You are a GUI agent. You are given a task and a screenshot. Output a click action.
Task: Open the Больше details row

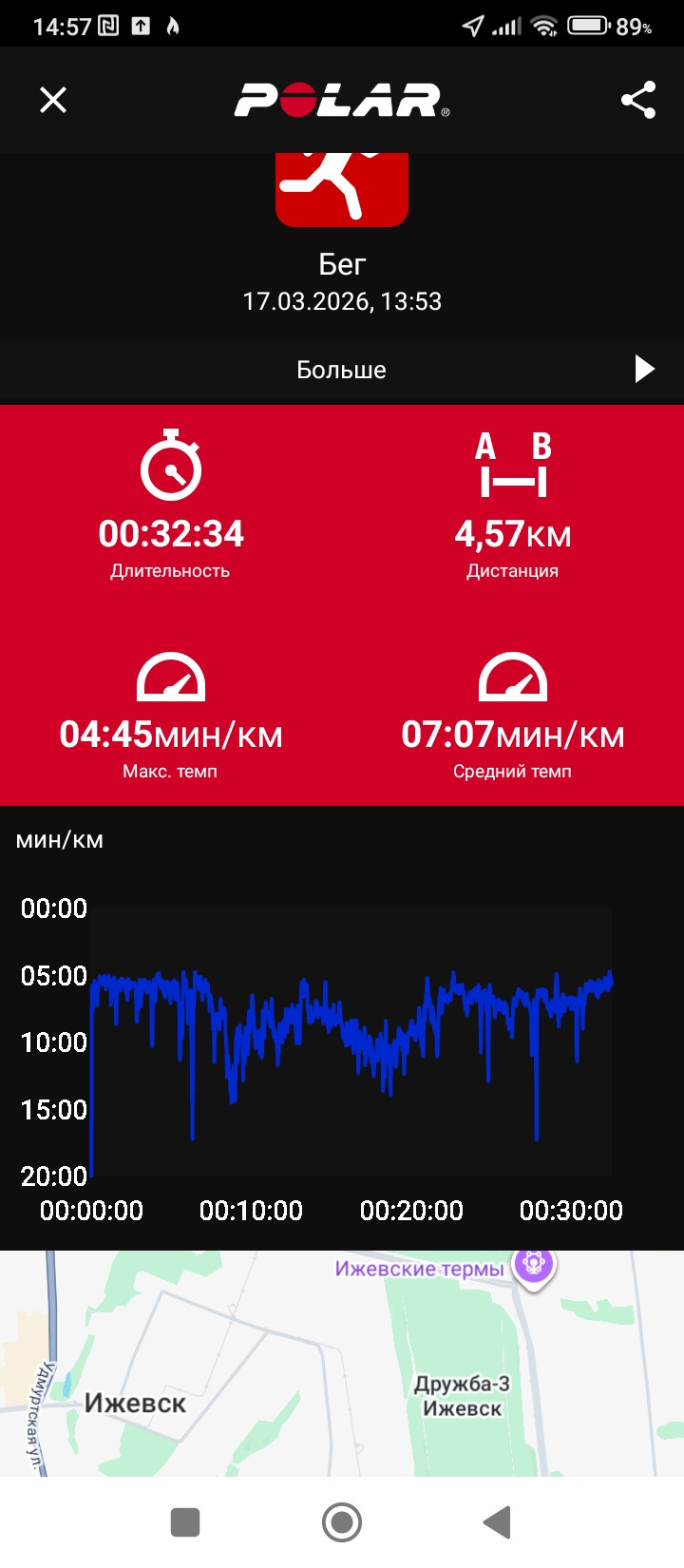point(342,370)
